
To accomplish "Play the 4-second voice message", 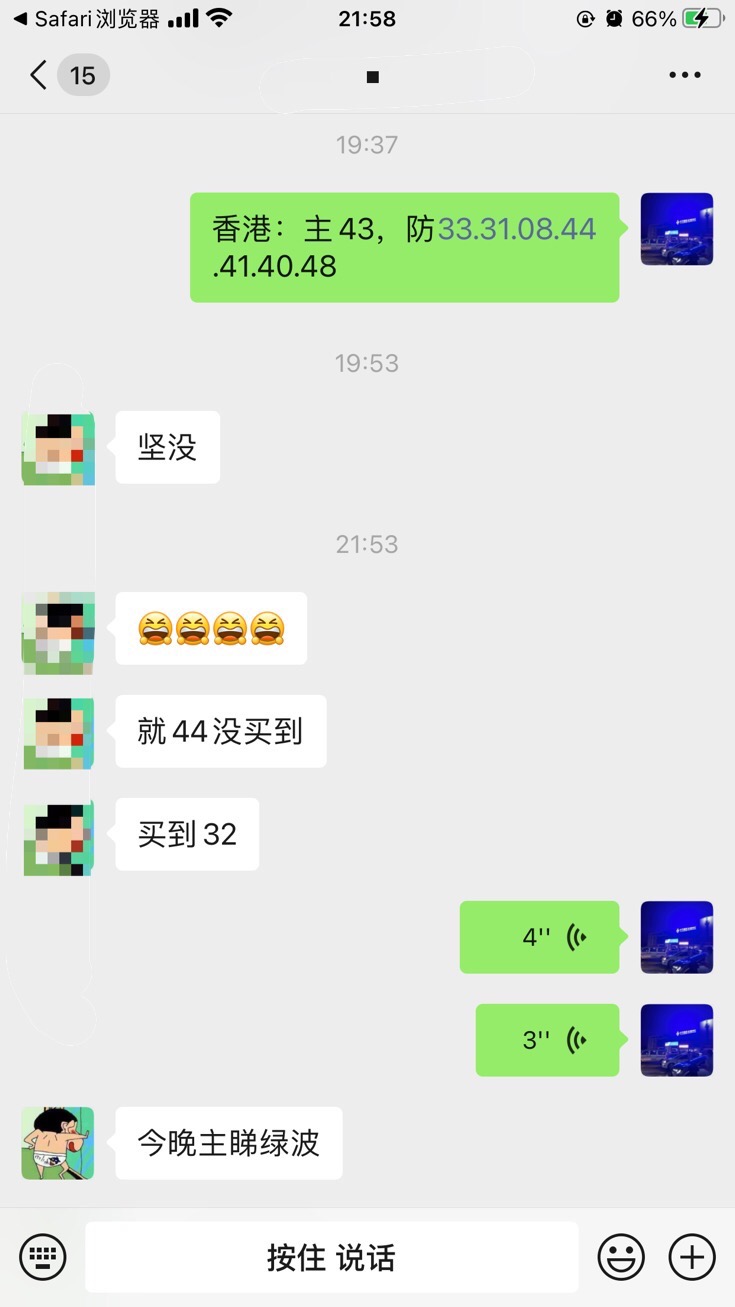I will (x=539, y=937).
